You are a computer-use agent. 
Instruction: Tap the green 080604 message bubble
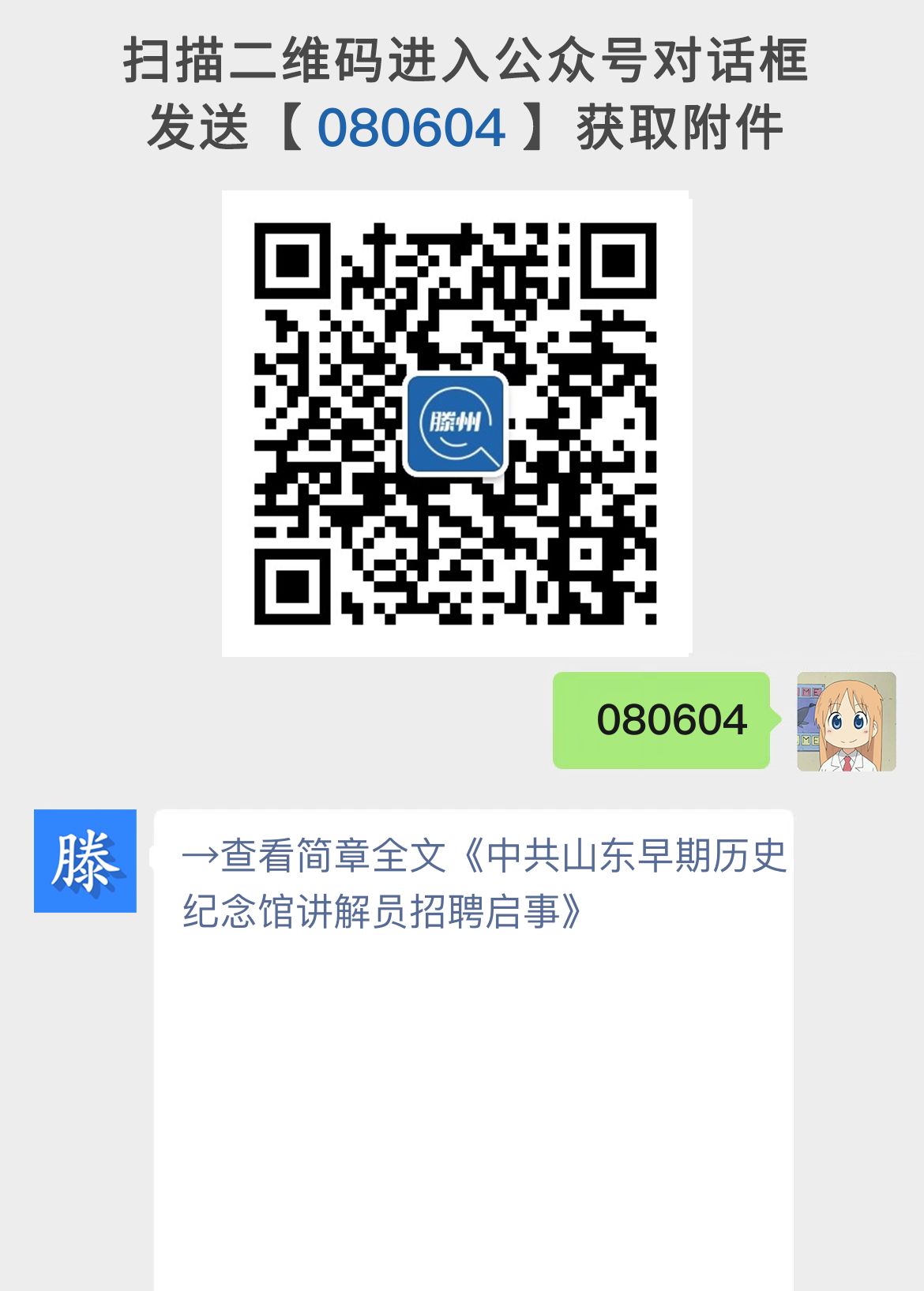662,719
